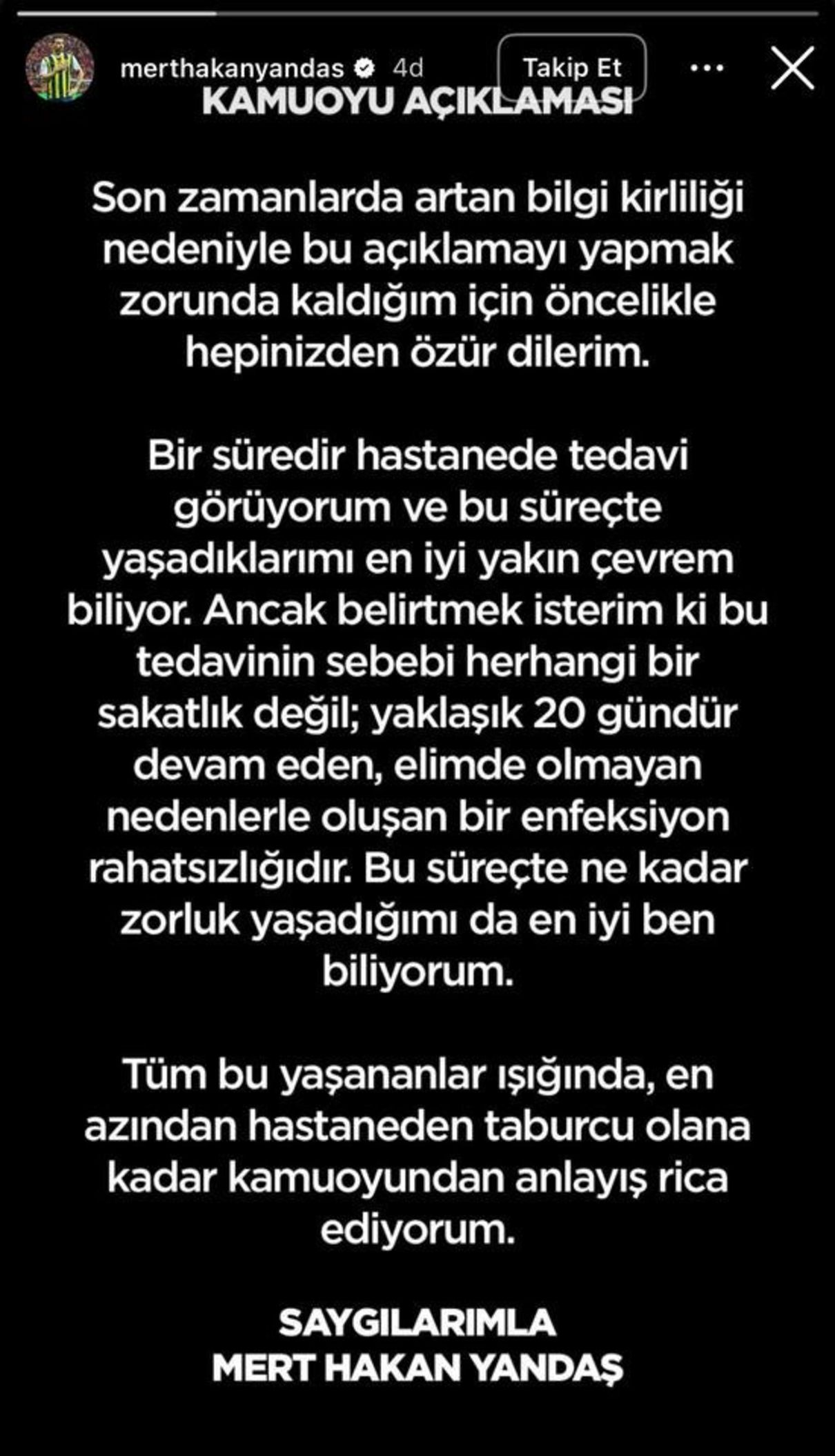
Task: Open merthakanyandas profile picture
Action: [x=59, y=68]
